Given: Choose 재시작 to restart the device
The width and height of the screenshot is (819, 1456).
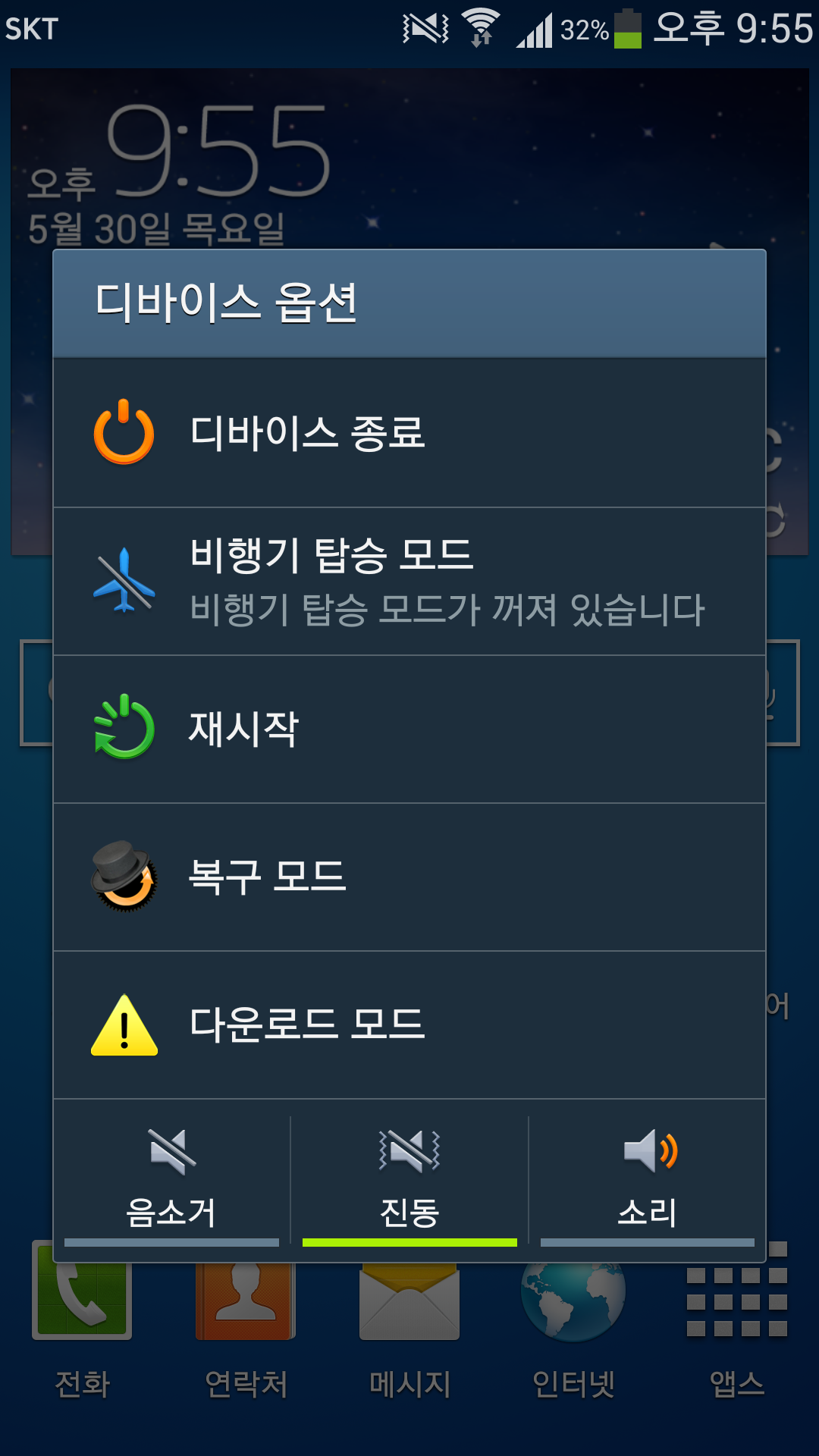Looking at the screenshot, I should 409,729.
